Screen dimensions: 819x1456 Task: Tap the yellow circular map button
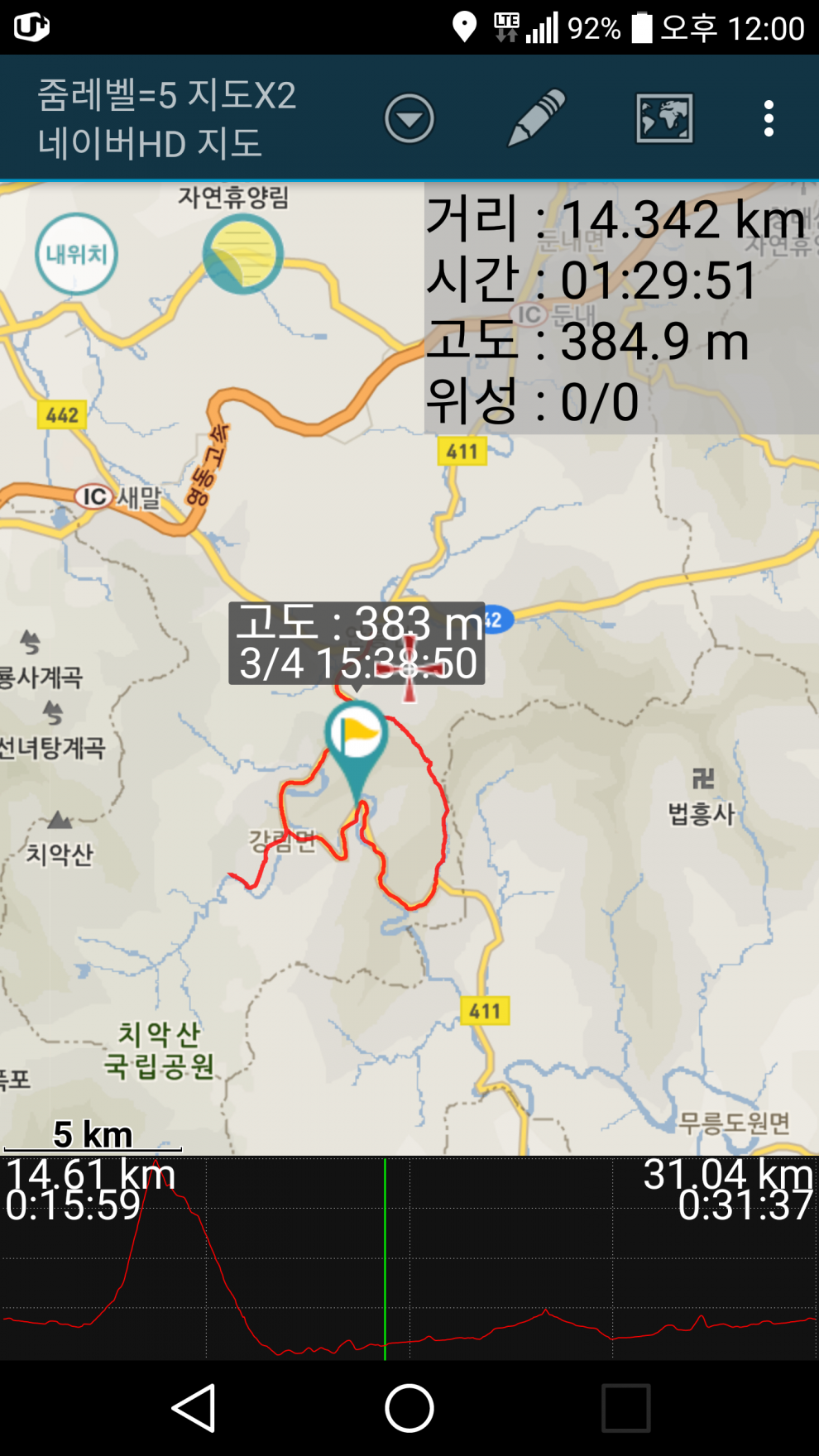(x=243, y=254)
